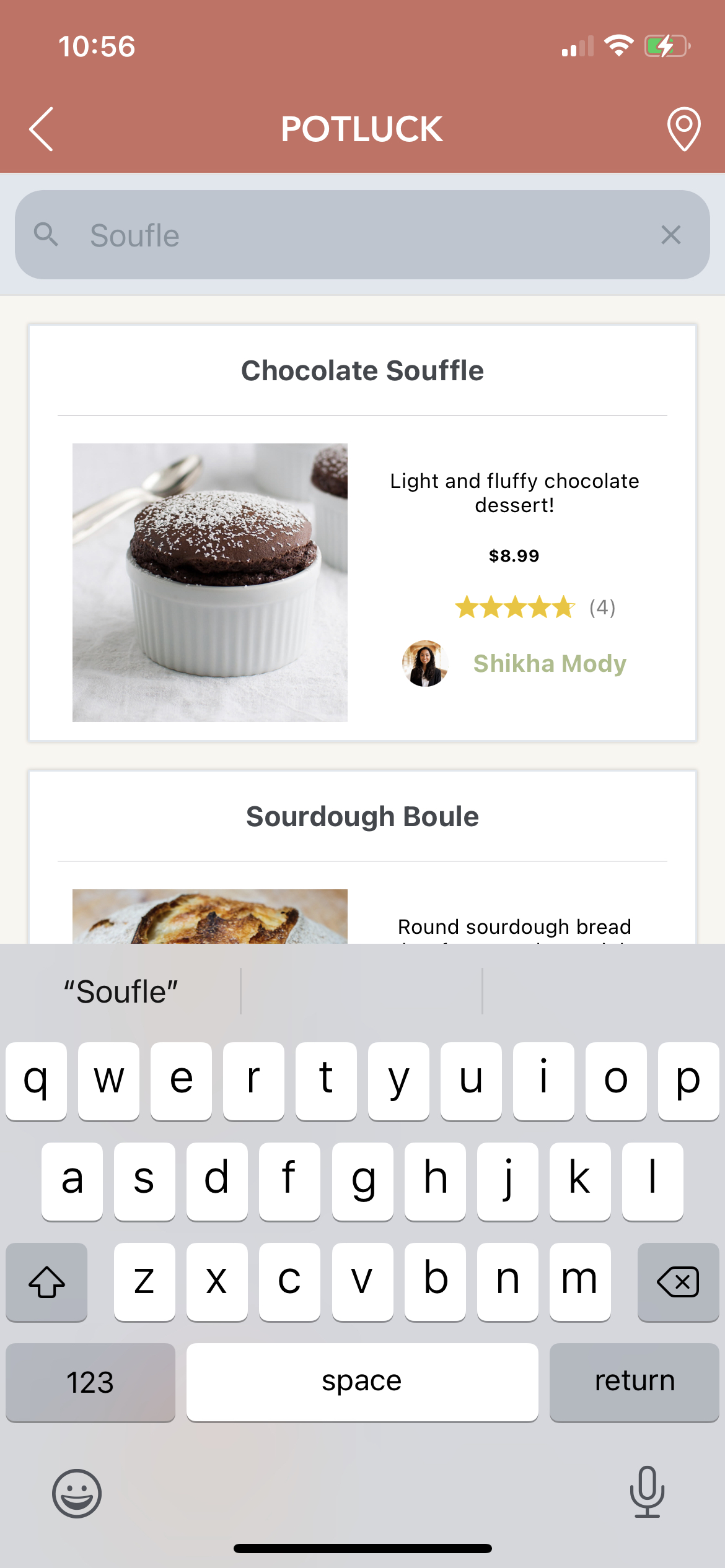This screenshot has height=1568, width=725.
Task: Tap the backspace key
Action: (677, 1281)
